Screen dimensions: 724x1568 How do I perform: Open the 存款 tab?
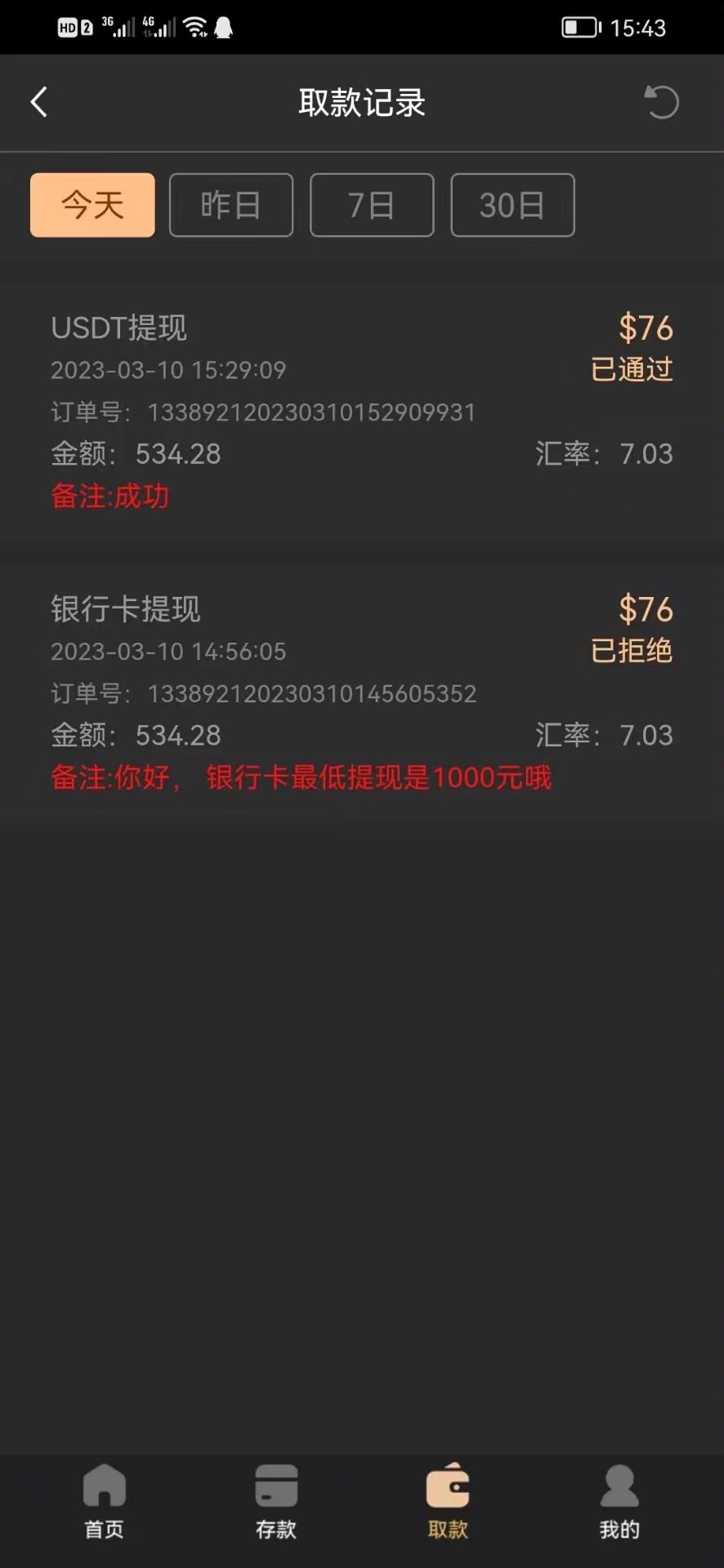coord(276,1501)
